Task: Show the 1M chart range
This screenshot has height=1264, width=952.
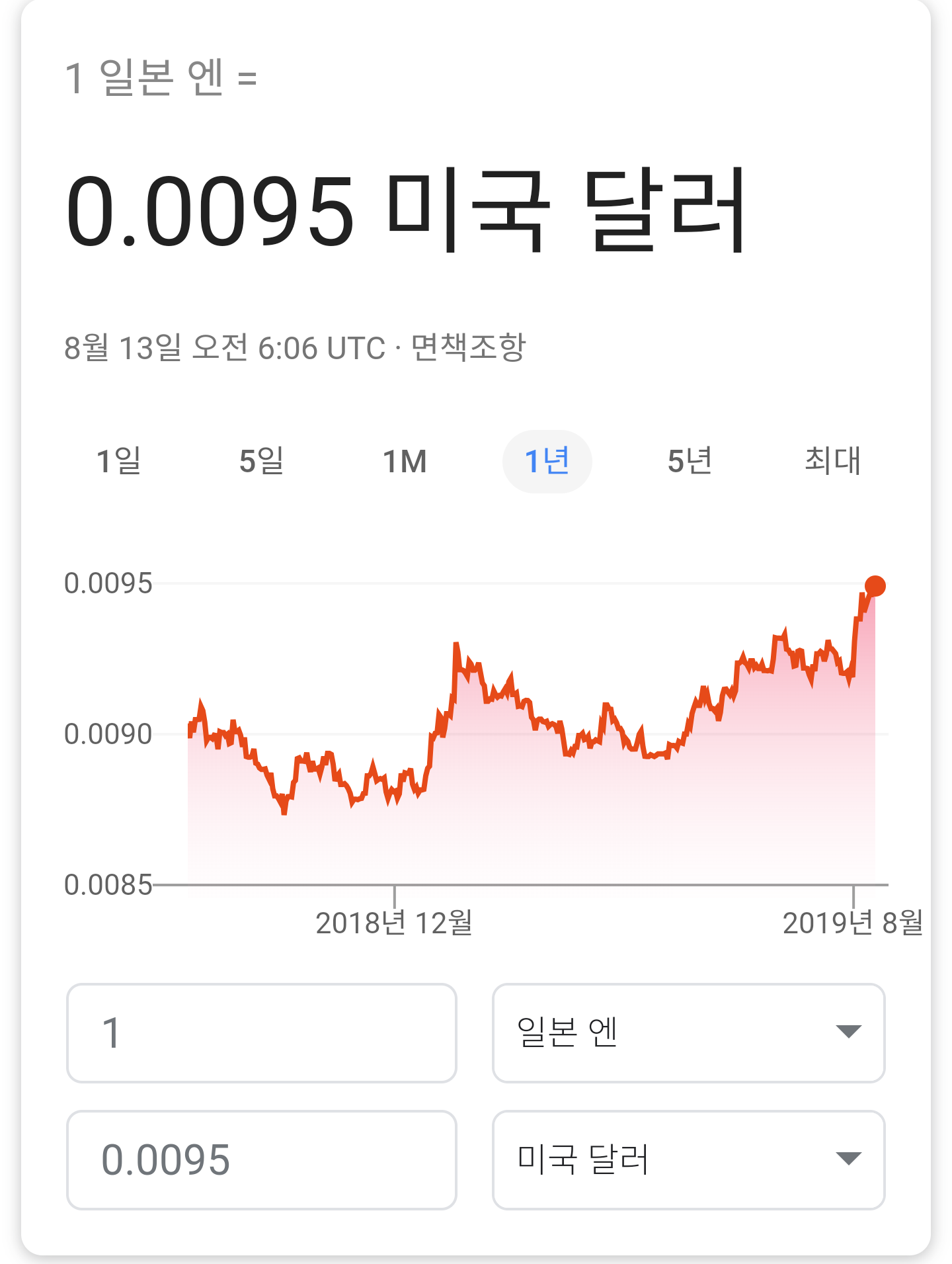Action: click(x=405, y=461)
